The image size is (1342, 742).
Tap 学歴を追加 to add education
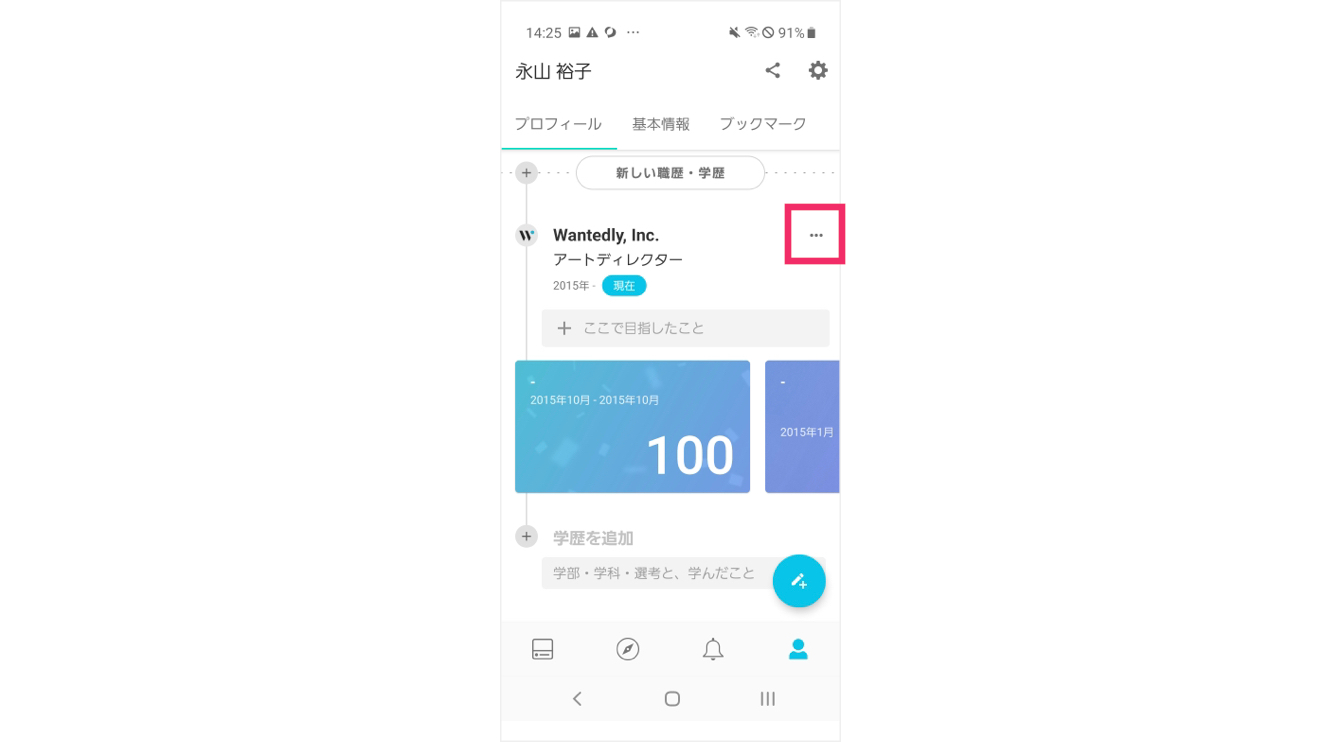[x=593, y=538]
